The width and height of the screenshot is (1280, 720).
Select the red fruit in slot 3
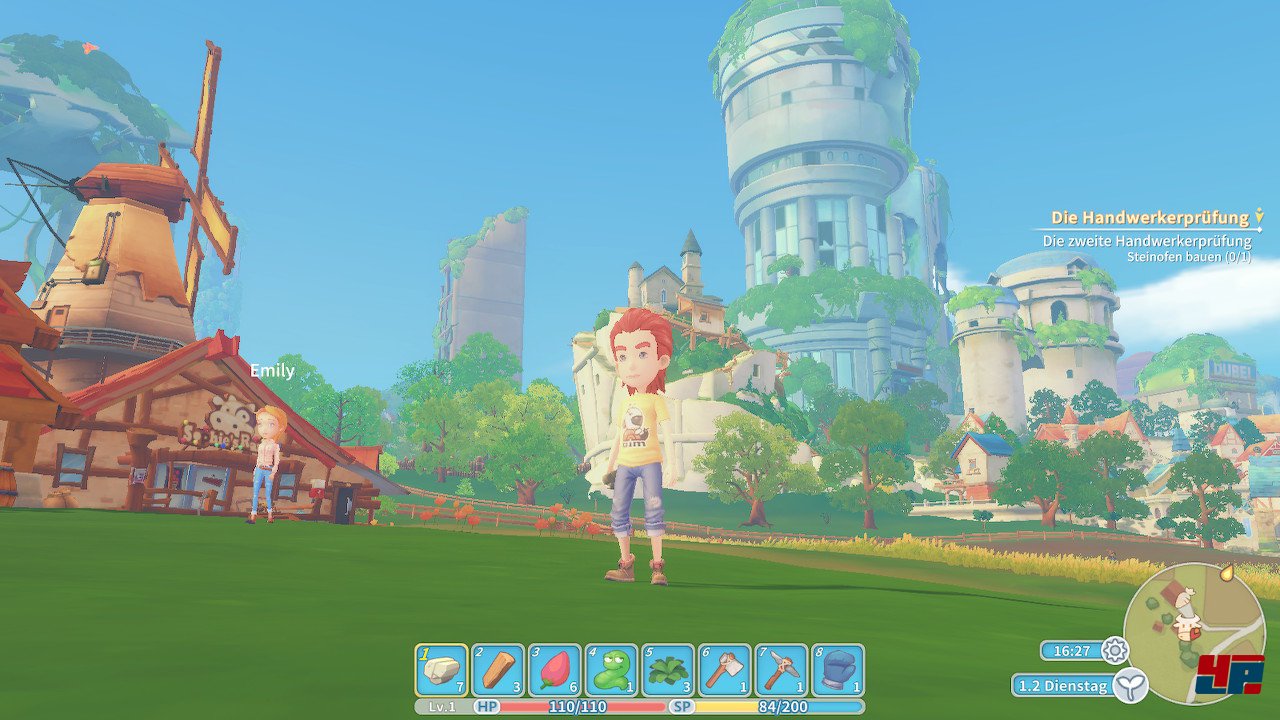click(x=554, y=670)
